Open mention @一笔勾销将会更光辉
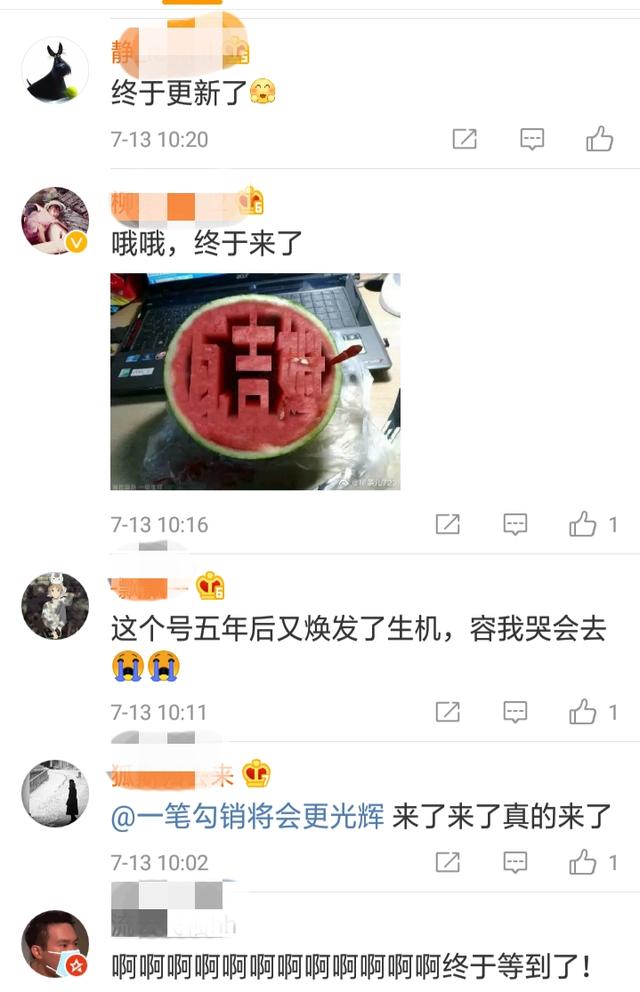Image resolution: width=640 pixels, height=992 pixels. point(247,817)
